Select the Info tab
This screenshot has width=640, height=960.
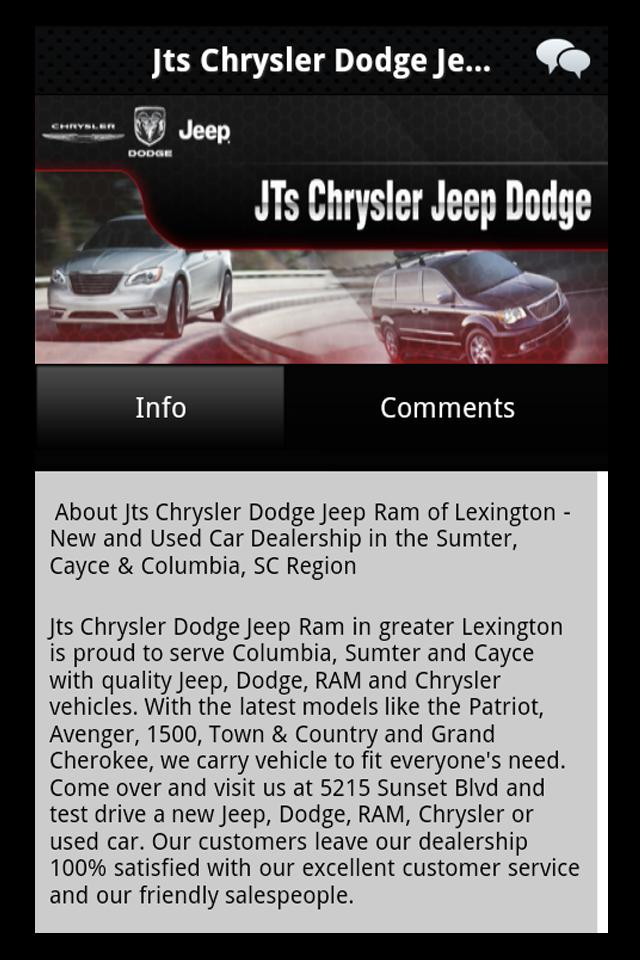click(x=160, y=408)
